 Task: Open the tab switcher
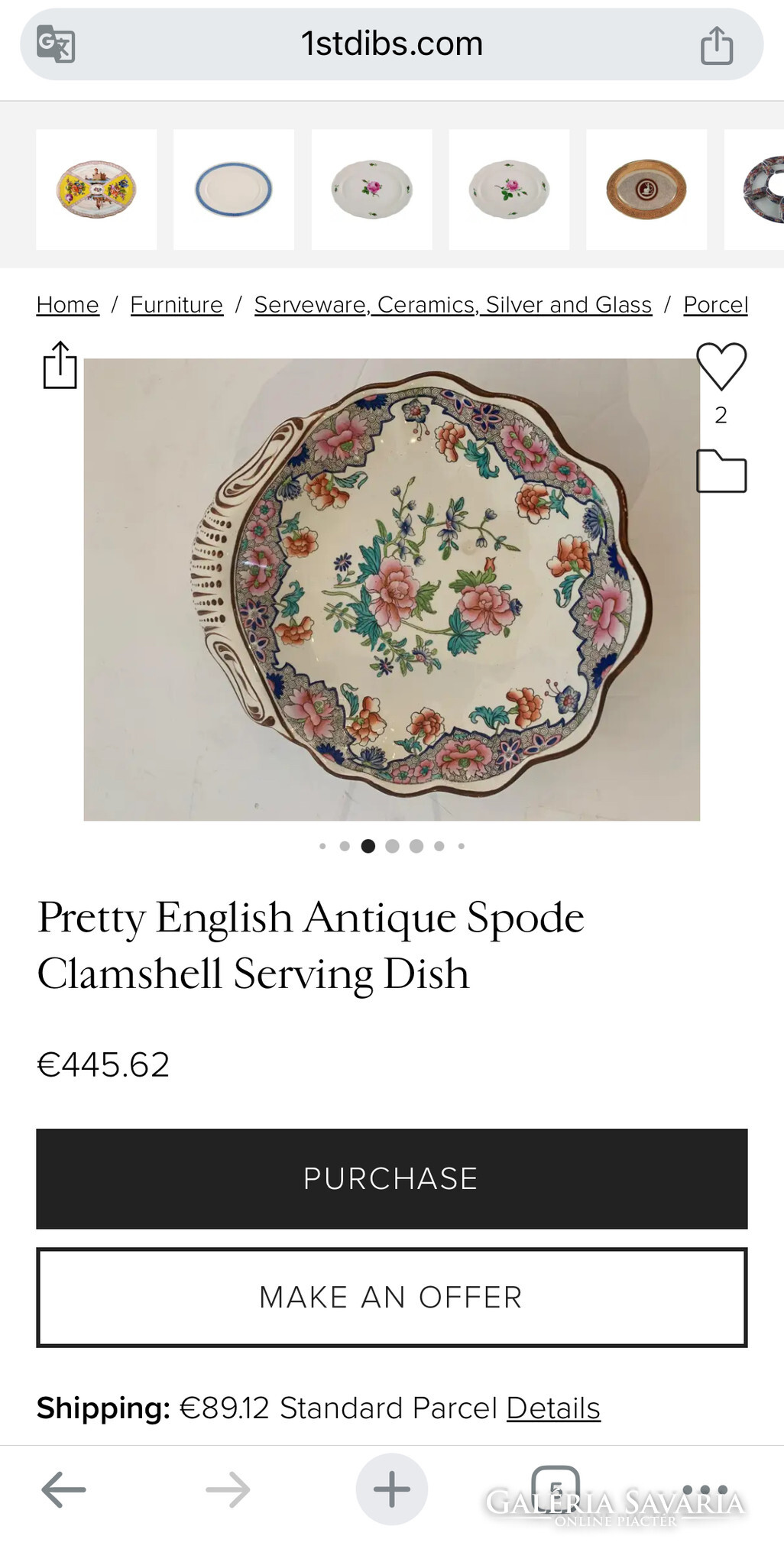point(556,1488)
